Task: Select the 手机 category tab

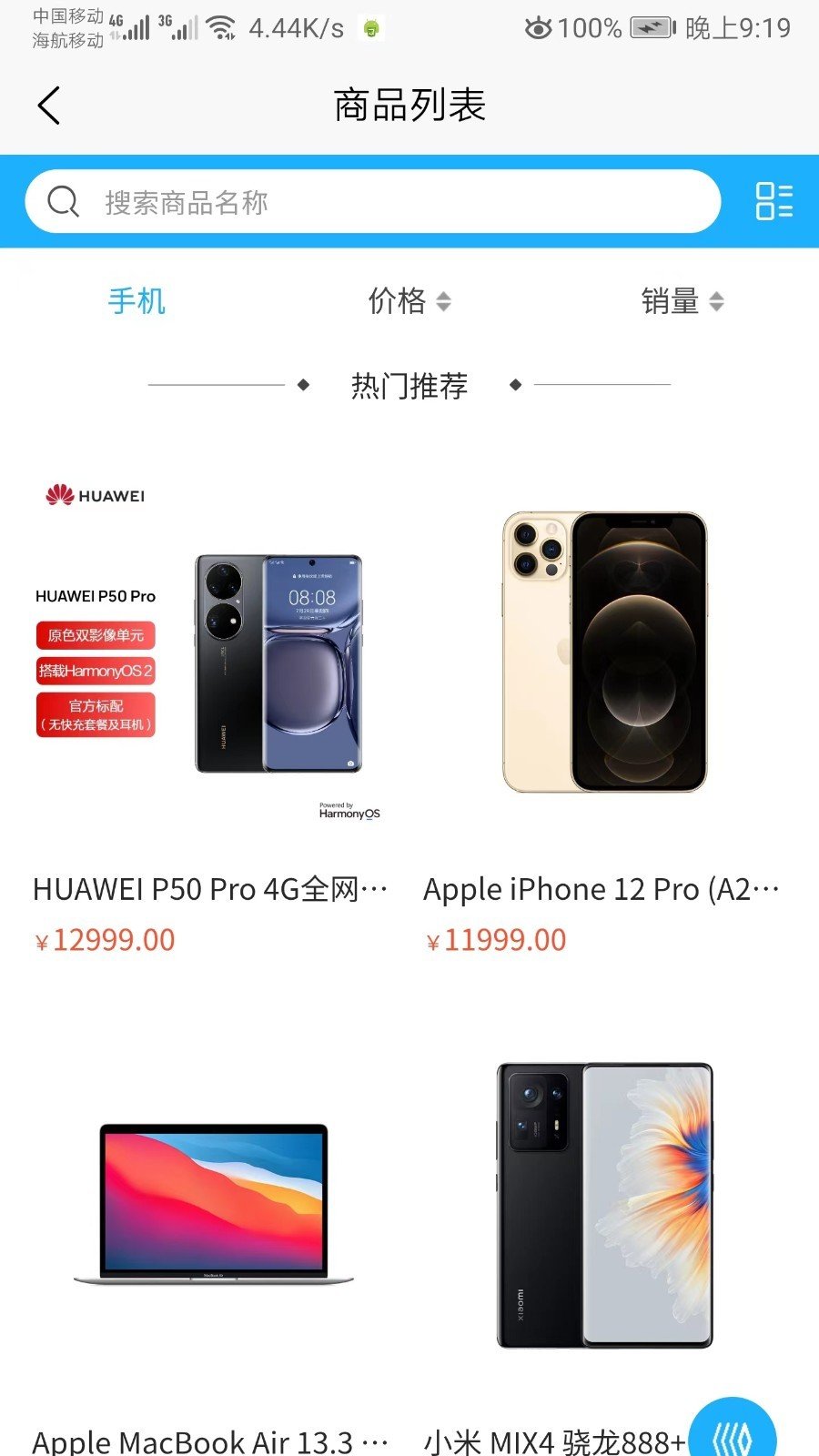Action: (x=136, y=300)
